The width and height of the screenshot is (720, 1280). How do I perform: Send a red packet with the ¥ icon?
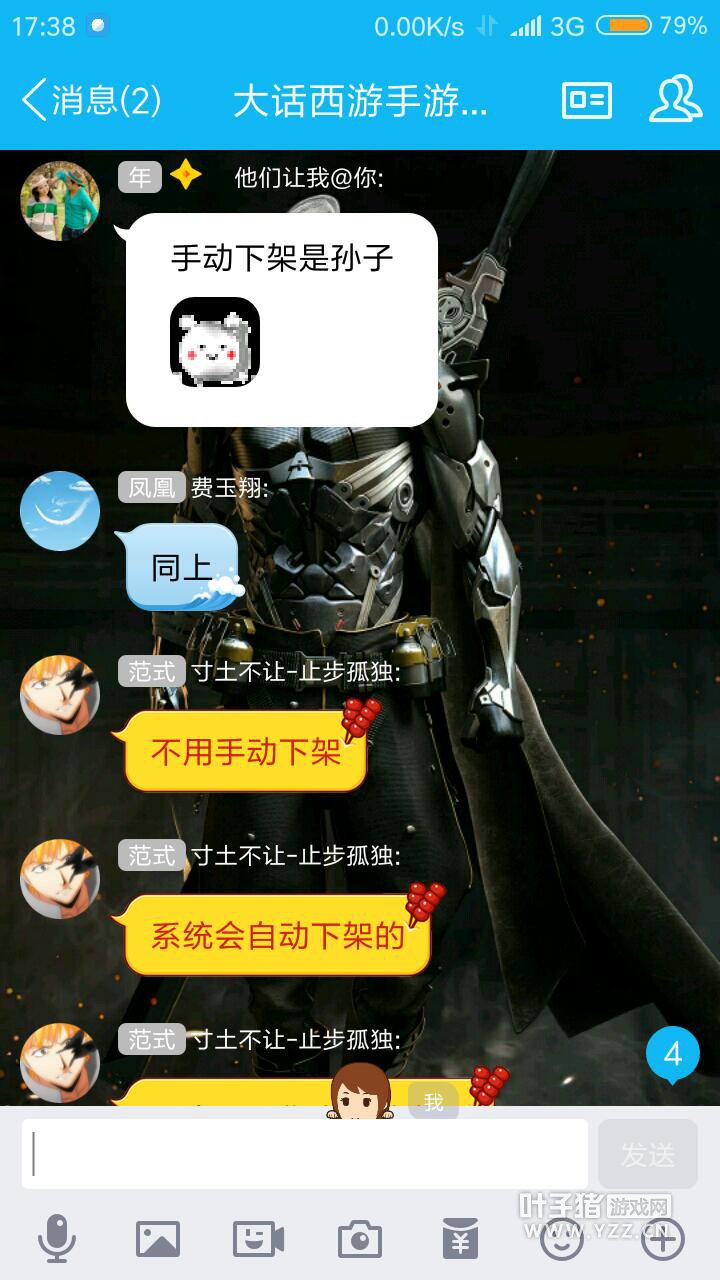[x=461, y=1240]
